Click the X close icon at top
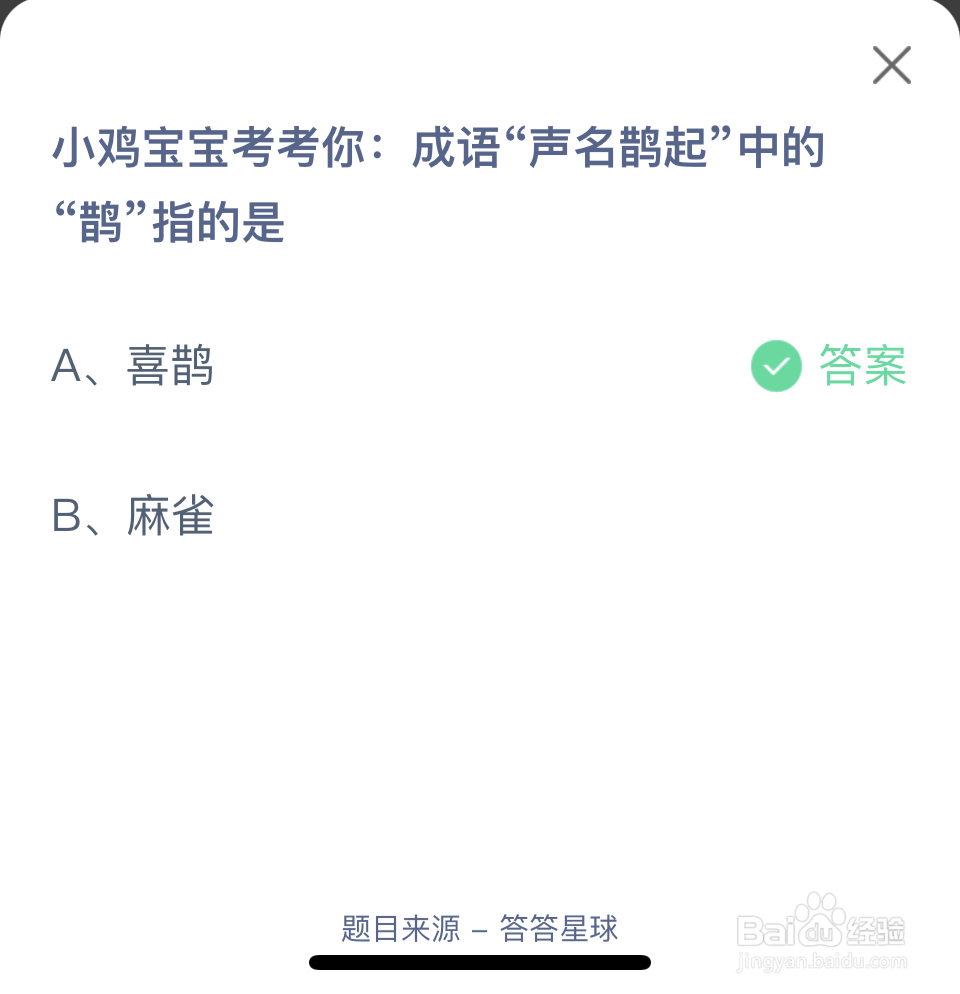The height and width of the screenshot is (994, 960). [x=891, y=65]
